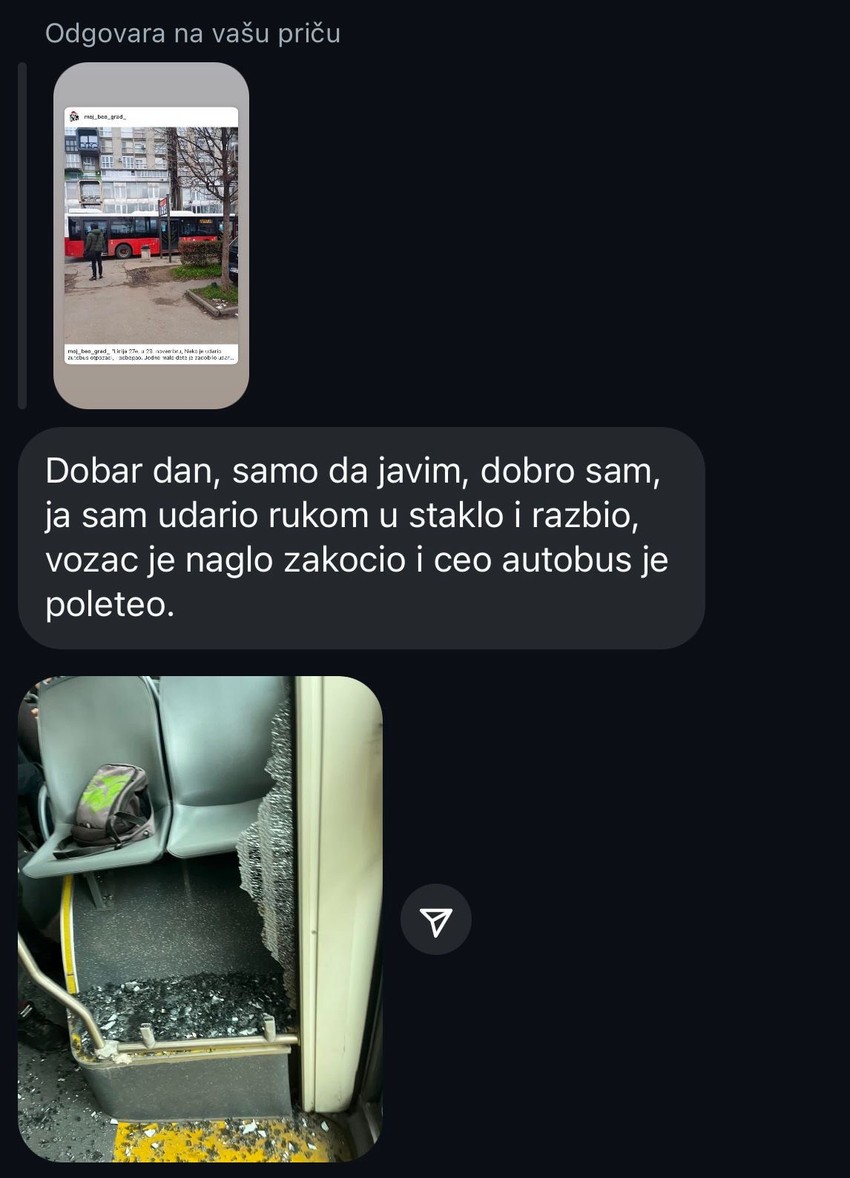Click the small profile picture in the story preview
Viewport: 850px width, 1178px height.
pos(71,116)
